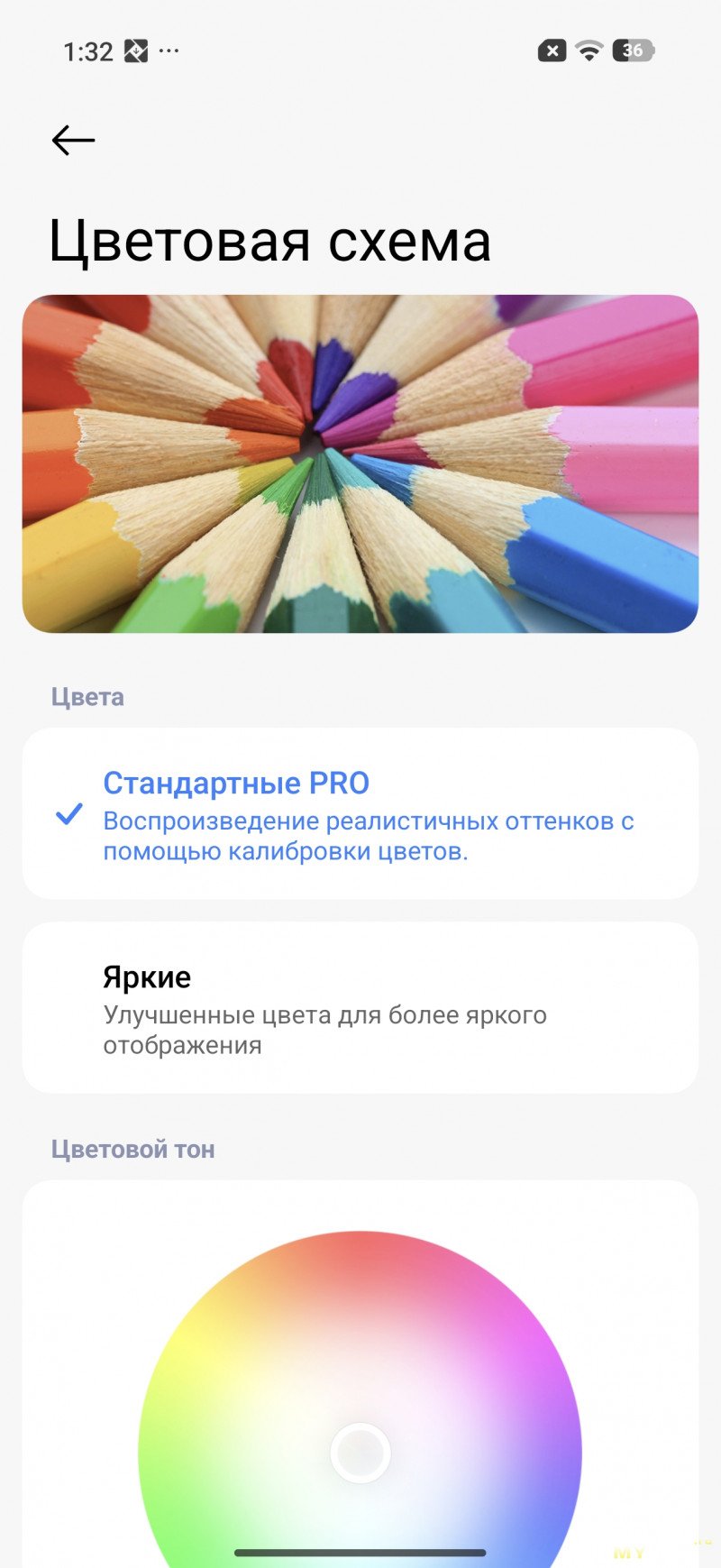Viewport: 721px width, 1568px height.
Task: Choose the Яркие color mode
Action: coord(360,1008)
